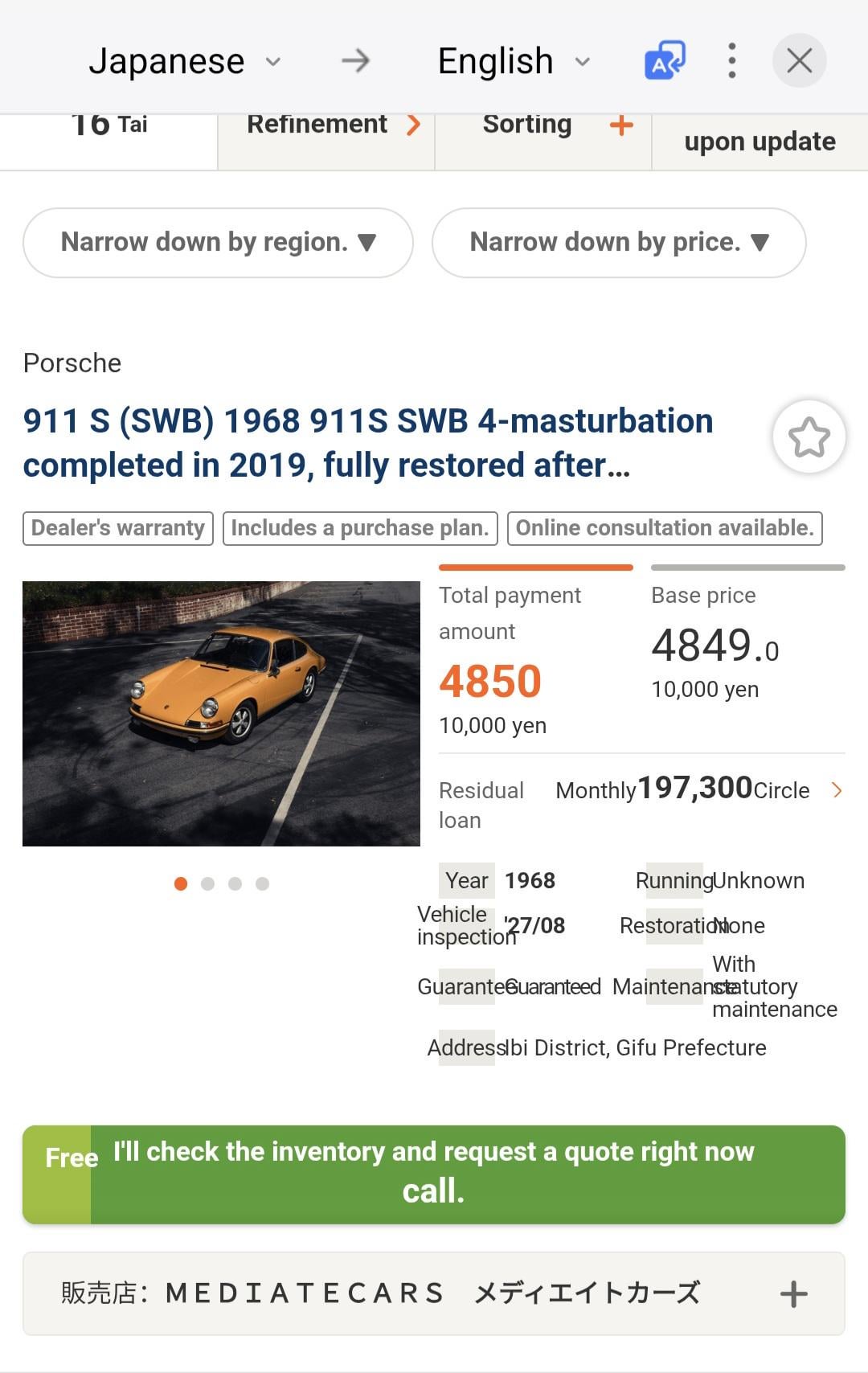Request a free inventory check and quote

pyautogui.click(x=434, y=1174)
